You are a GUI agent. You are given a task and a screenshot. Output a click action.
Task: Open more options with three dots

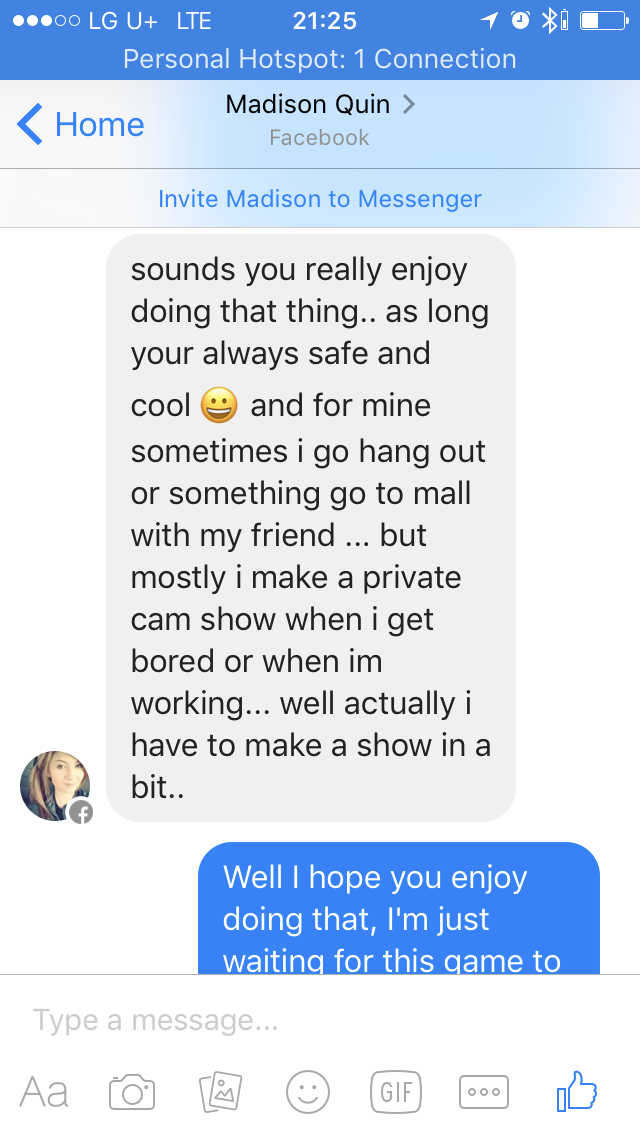point(484,1092)
